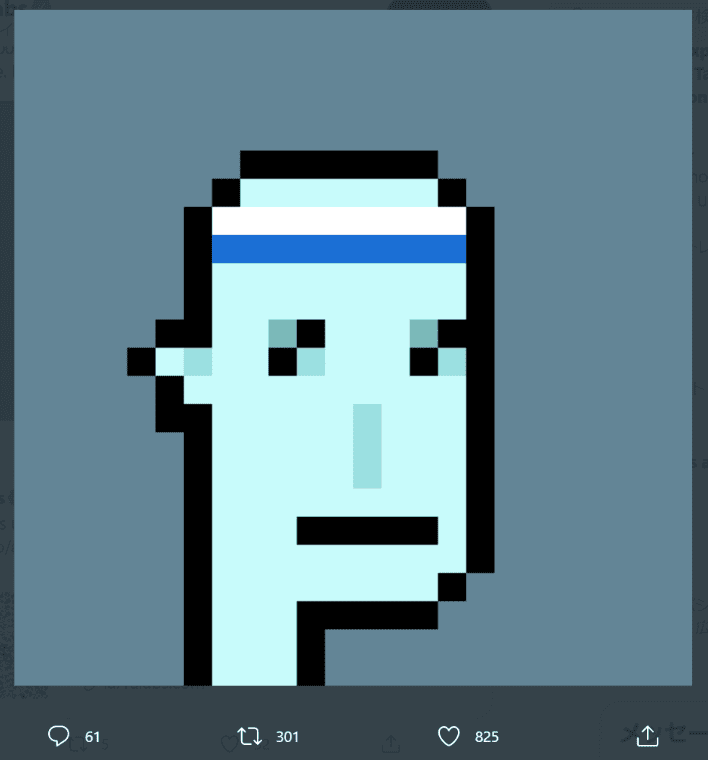708x760 pixels.
Task: Like the tweet with 825 likes
Action: (x=449, y=737)
